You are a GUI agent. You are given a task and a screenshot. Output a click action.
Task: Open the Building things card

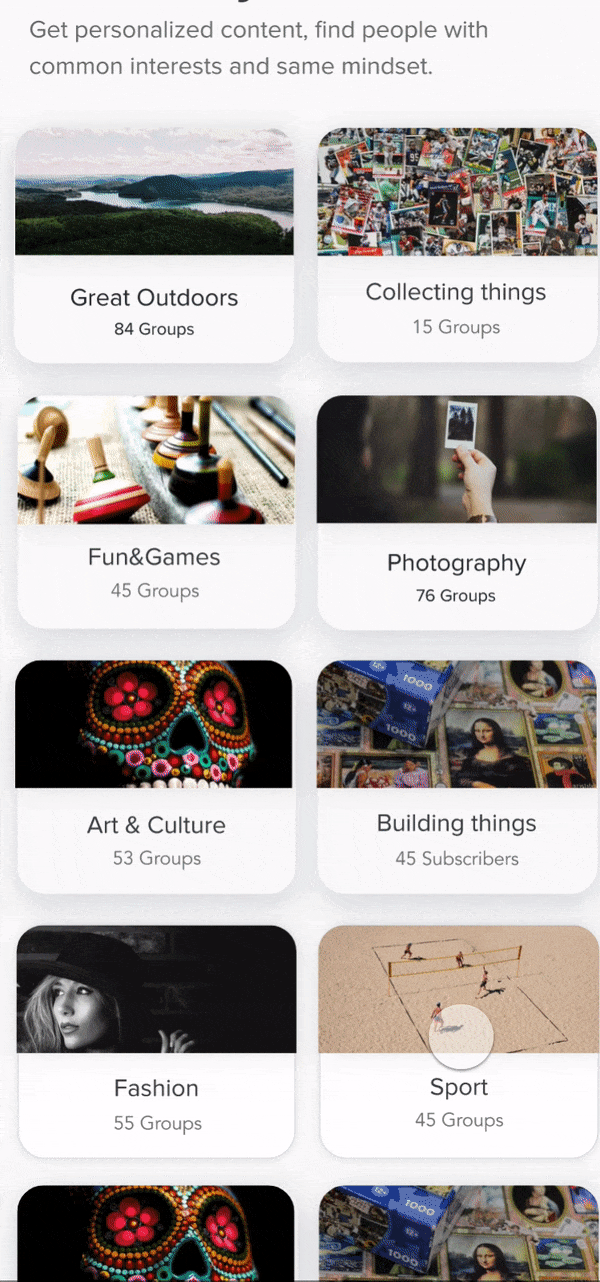[x=456, y=777]
